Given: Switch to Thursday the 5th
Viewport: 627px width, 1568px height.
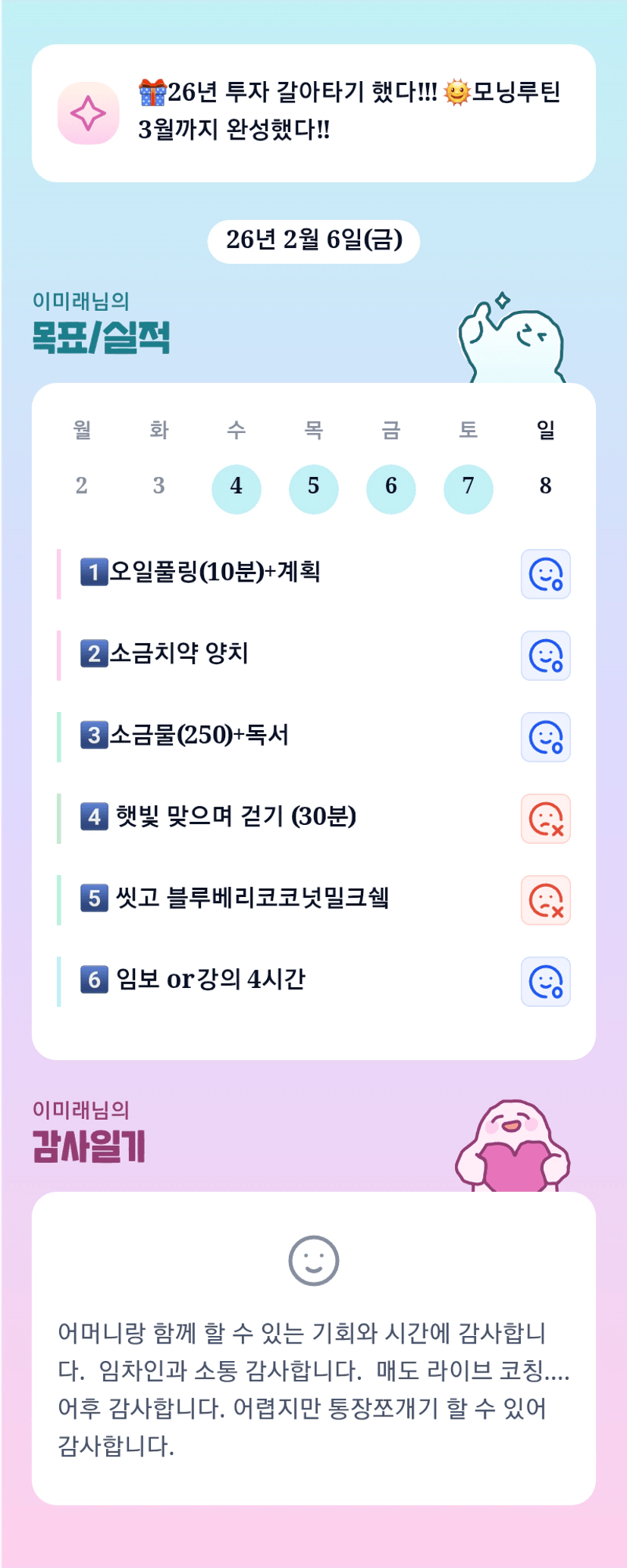Looking at the screenshot, I should click(x=314, y=488).
